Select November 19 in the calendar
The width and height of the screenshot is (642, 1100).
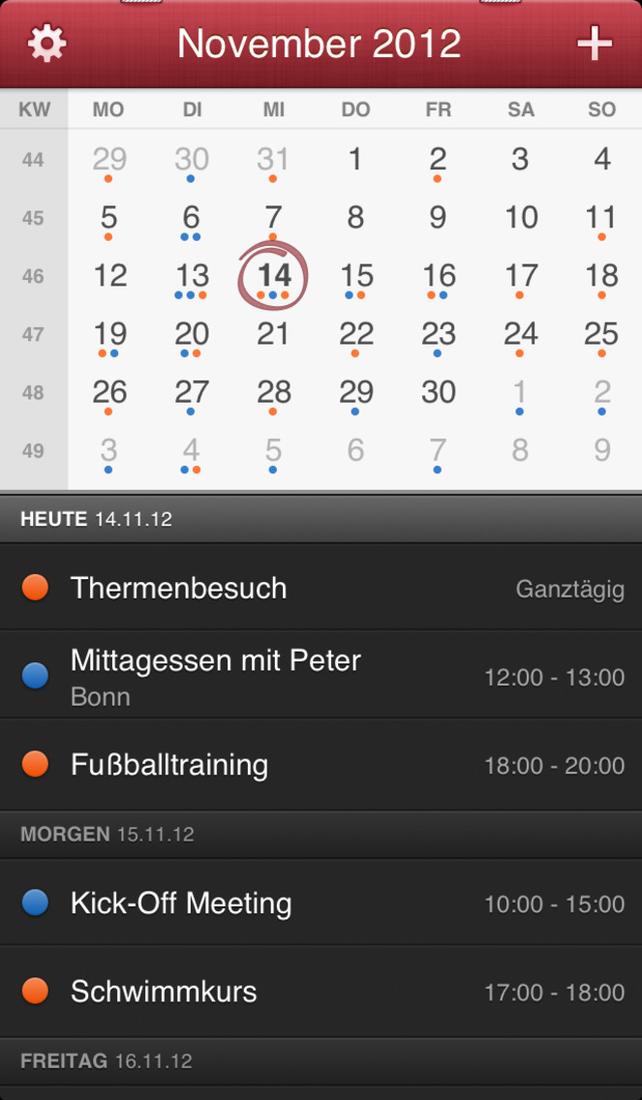(109, 337)
